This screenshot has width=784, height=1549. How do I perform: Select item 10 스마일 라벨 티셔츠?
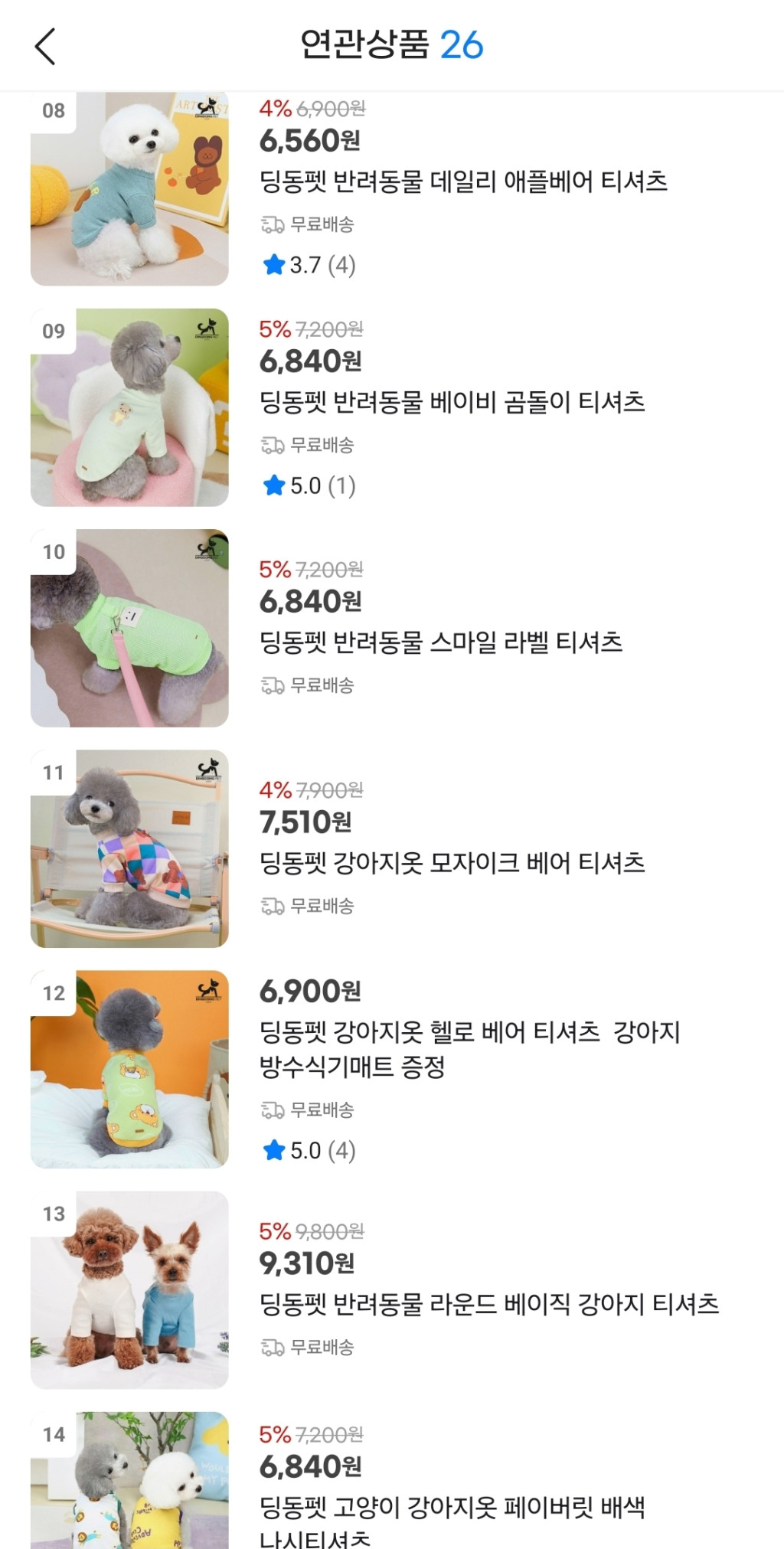click(x=440, y=642)
